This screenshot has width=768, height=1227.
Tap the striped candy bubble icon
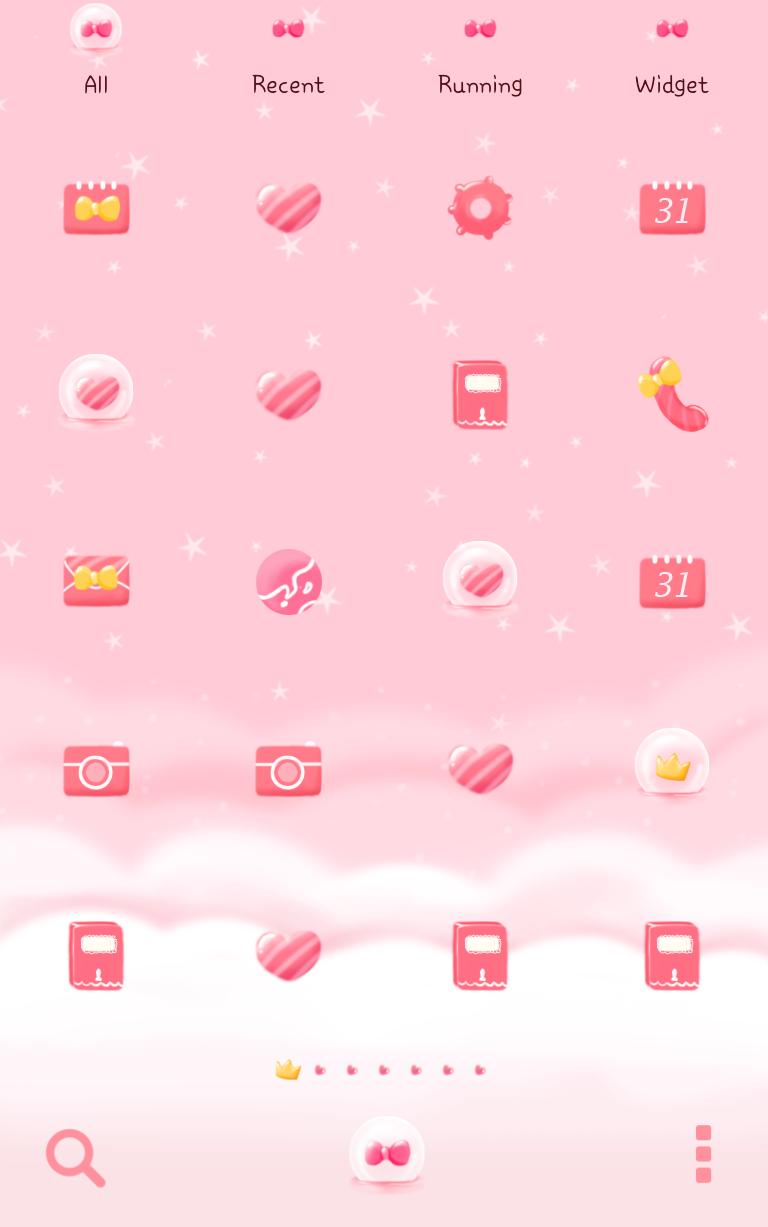pos(96,391)
